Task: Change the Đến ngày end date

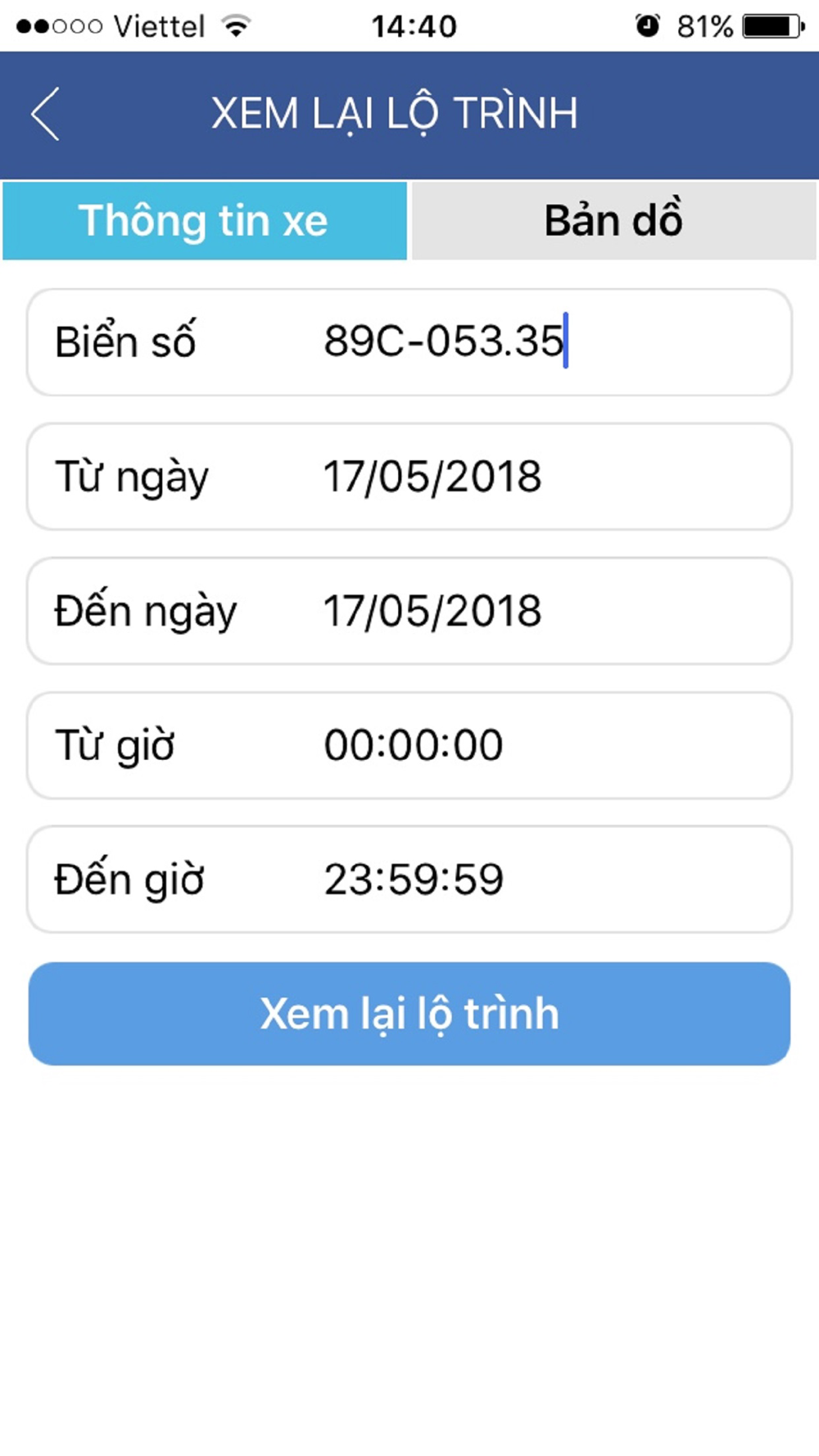Action: [409, 611]
